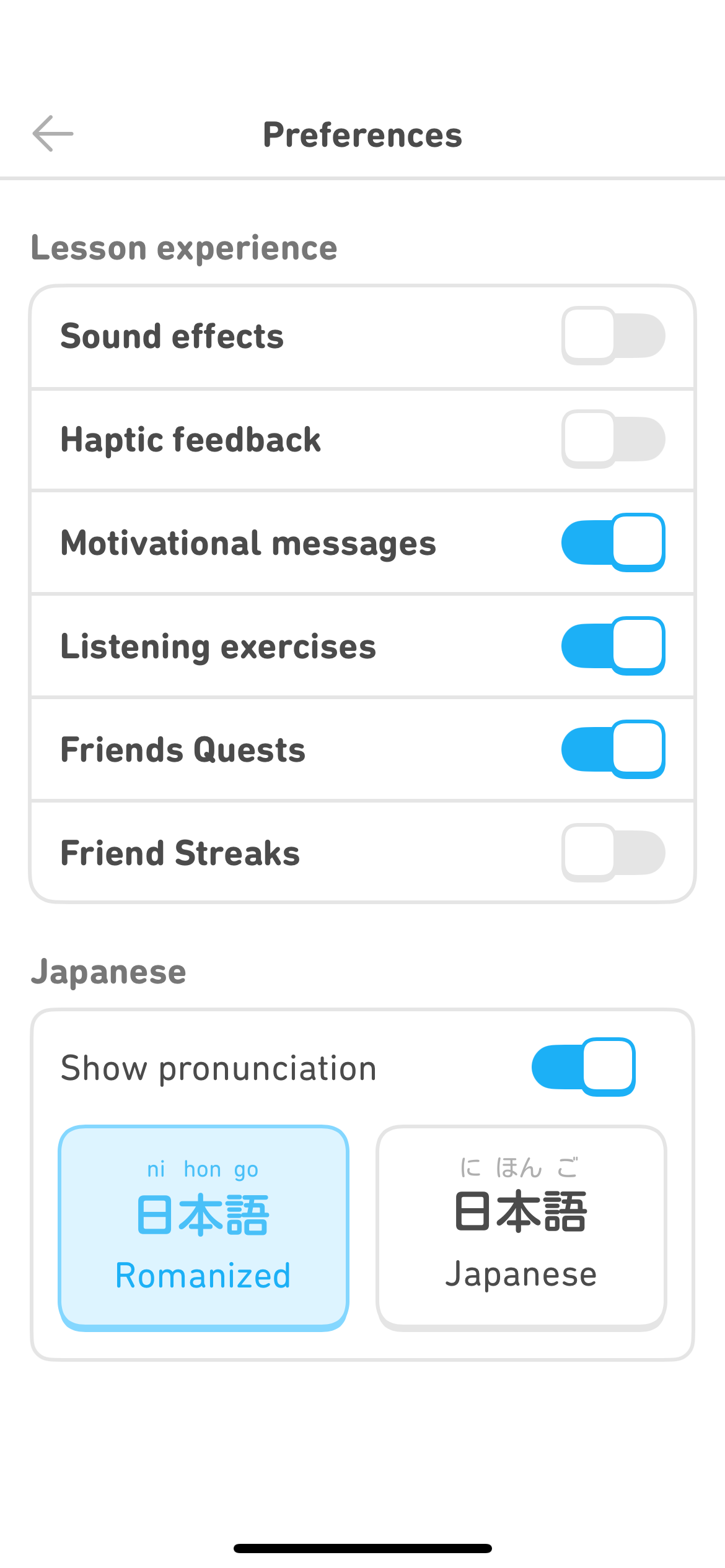The image size is (725, 1568).
Task: Disable Motivational messages
Action: [x=613, y=542]
